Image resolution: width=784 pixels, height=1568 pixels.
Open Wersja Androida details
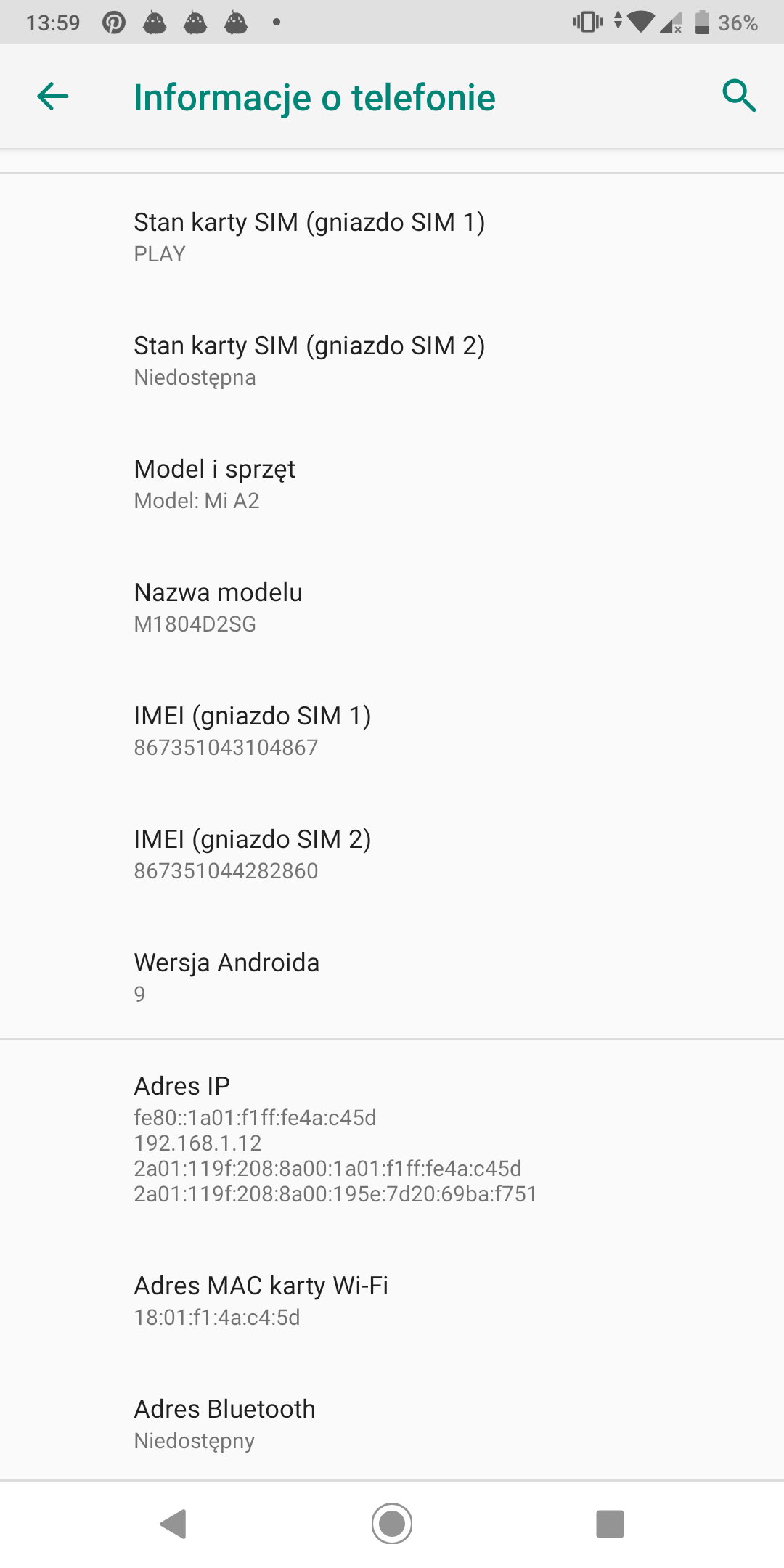point(392,977)
